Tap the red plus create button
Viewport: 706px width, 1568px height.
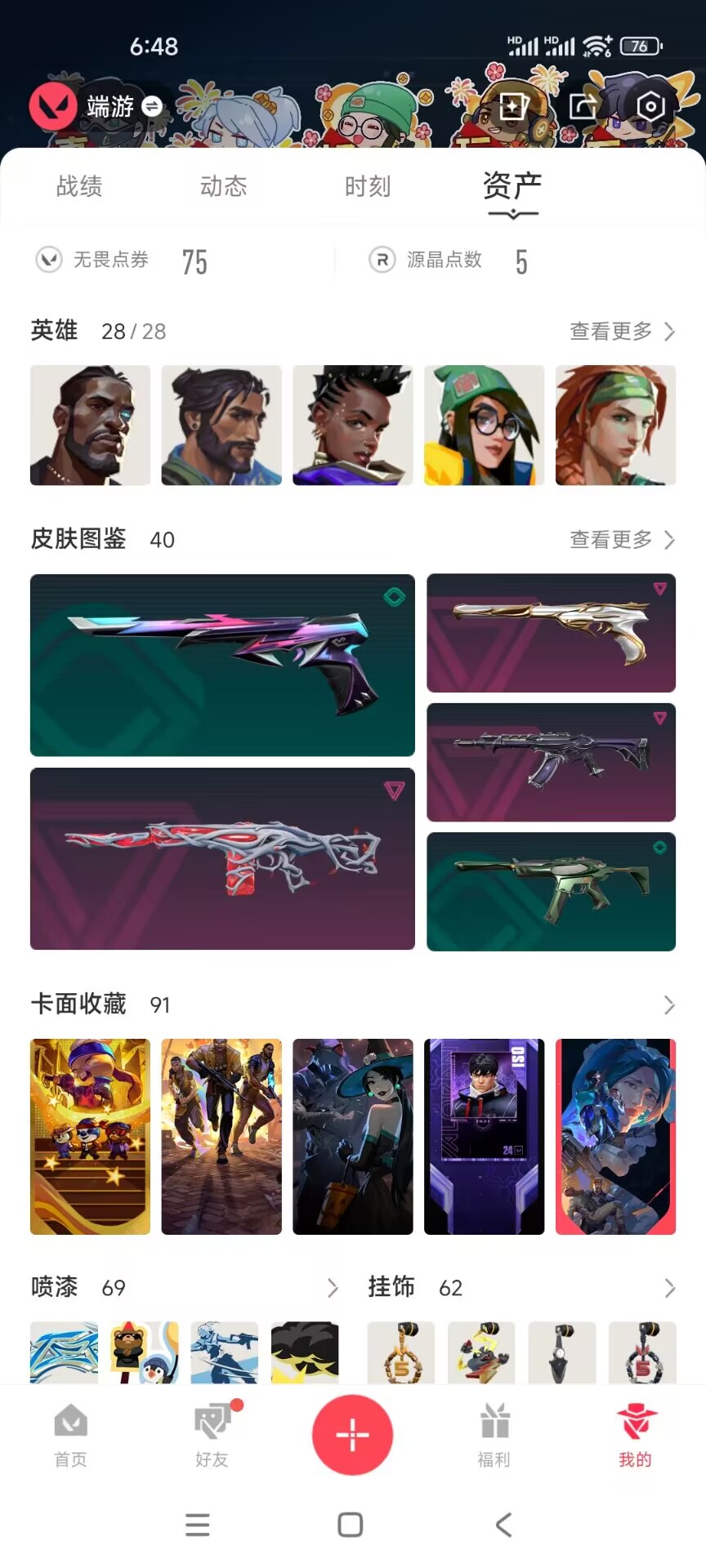point(352,1435)
